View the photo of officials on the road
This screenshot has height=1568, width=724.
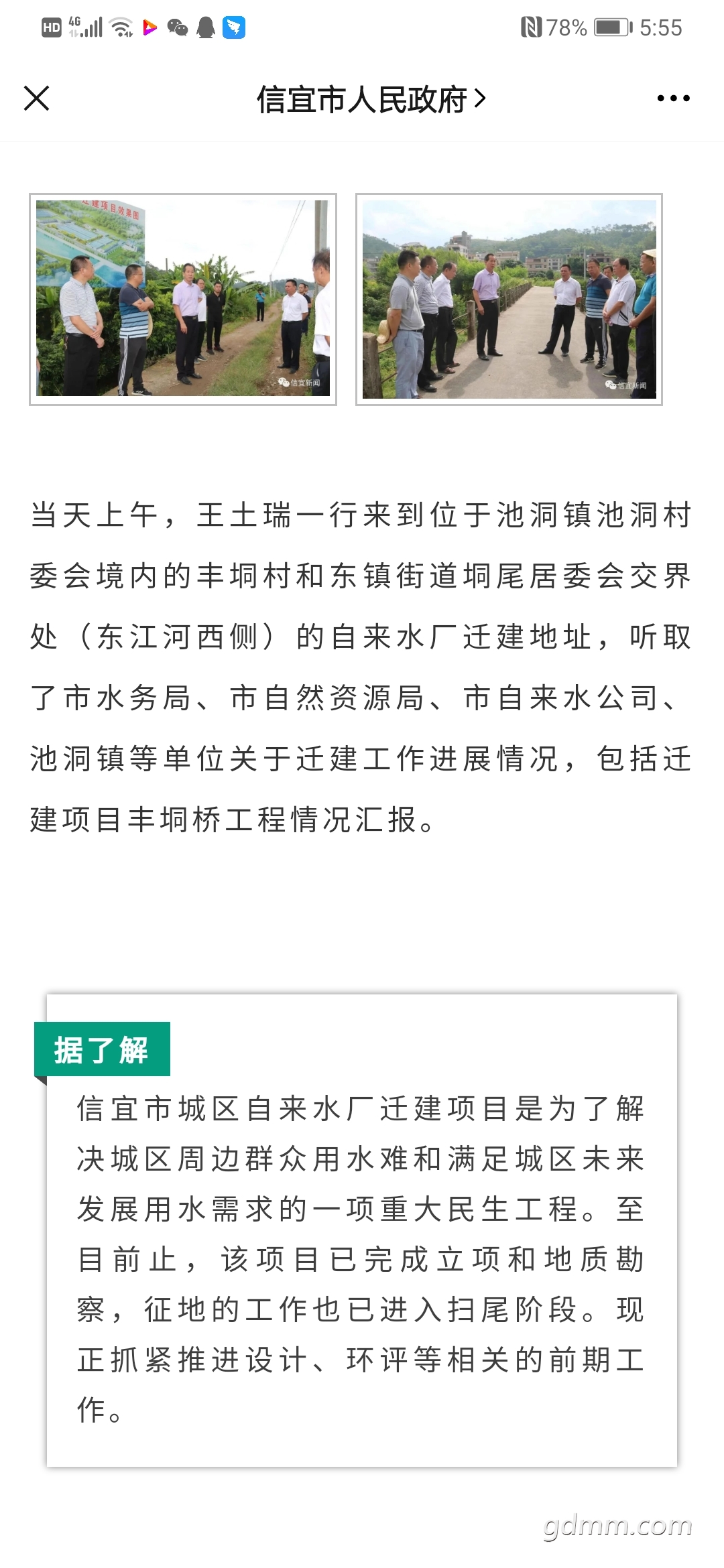coord(509,299)
